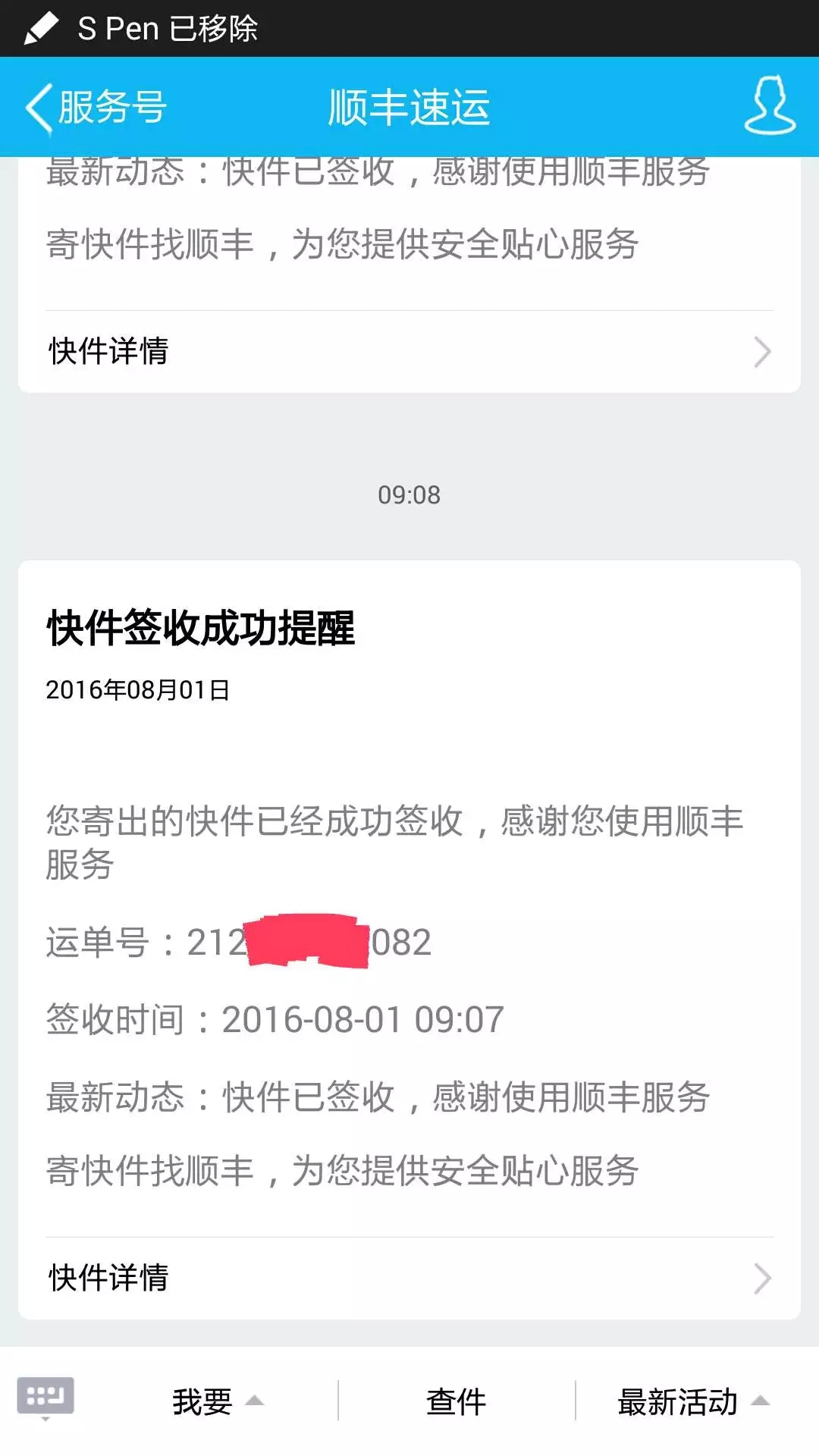The height and width of the screenshot is (1456, 819).
Task: Expand the 我要 menu
Action: [x=217, y=1401]
